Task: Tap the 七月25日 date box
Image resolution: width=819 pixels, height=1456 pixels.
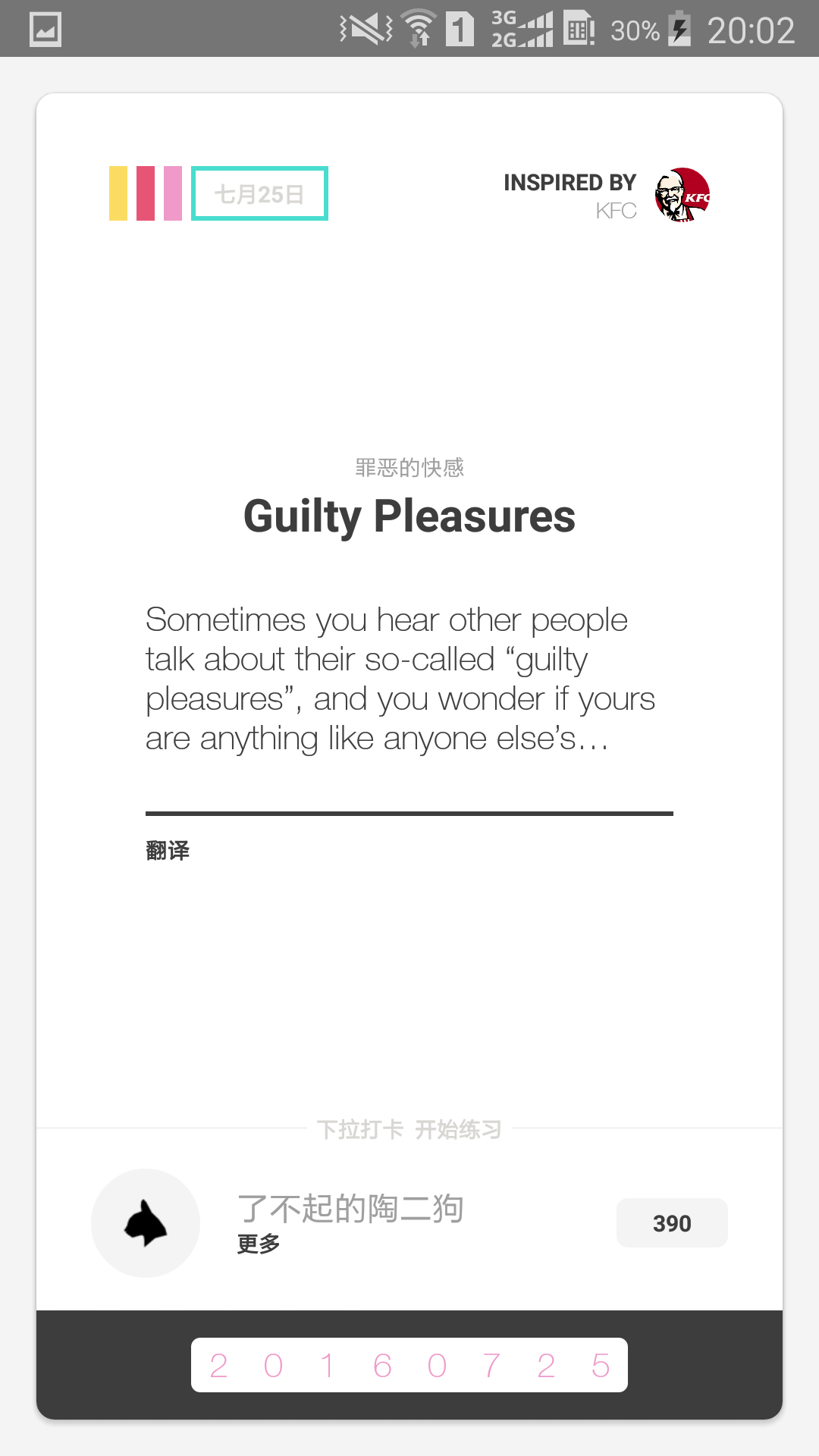Action: click(x=259, y=194)
